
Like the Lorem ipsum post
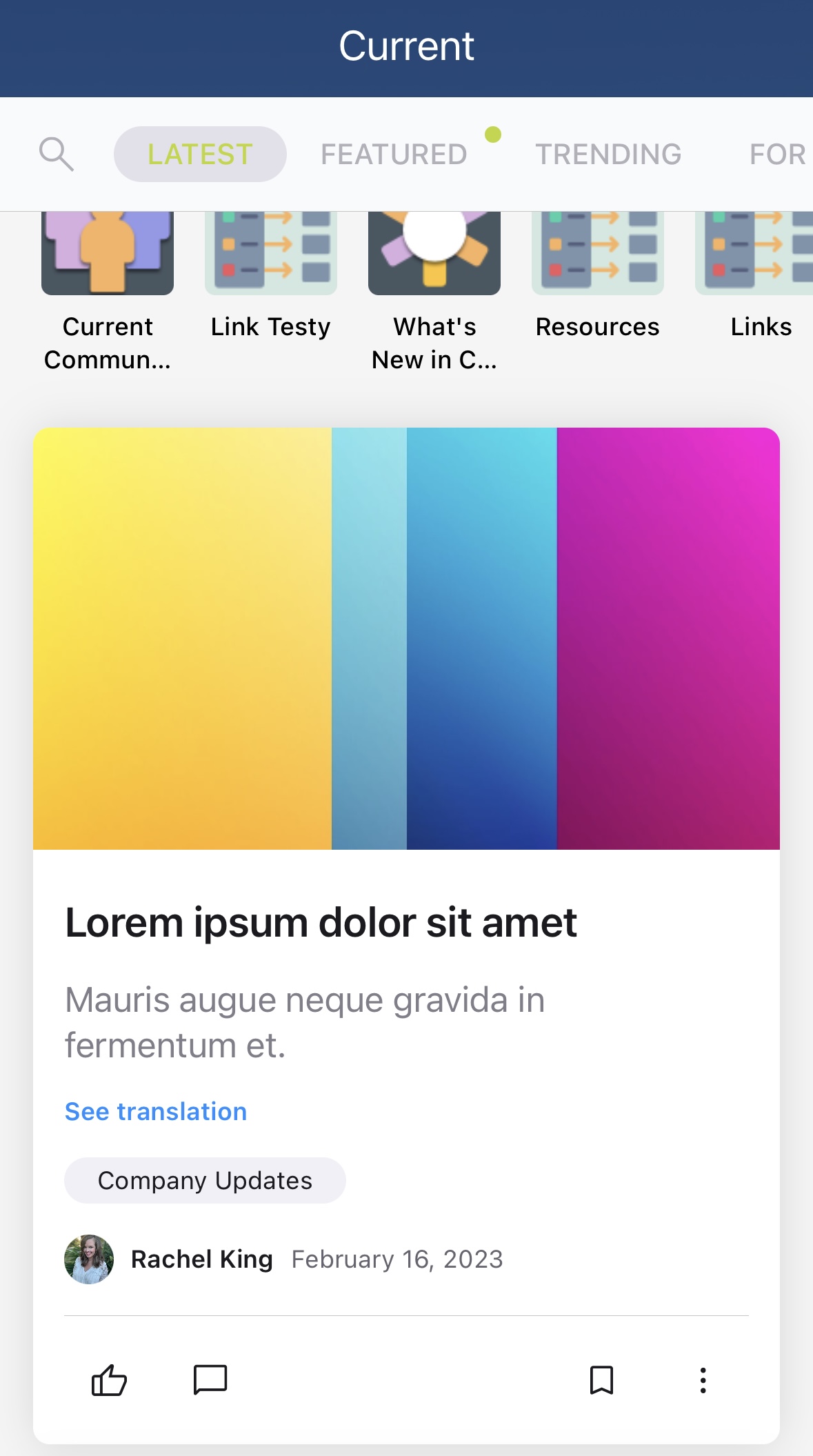(x=109, y=1380)
